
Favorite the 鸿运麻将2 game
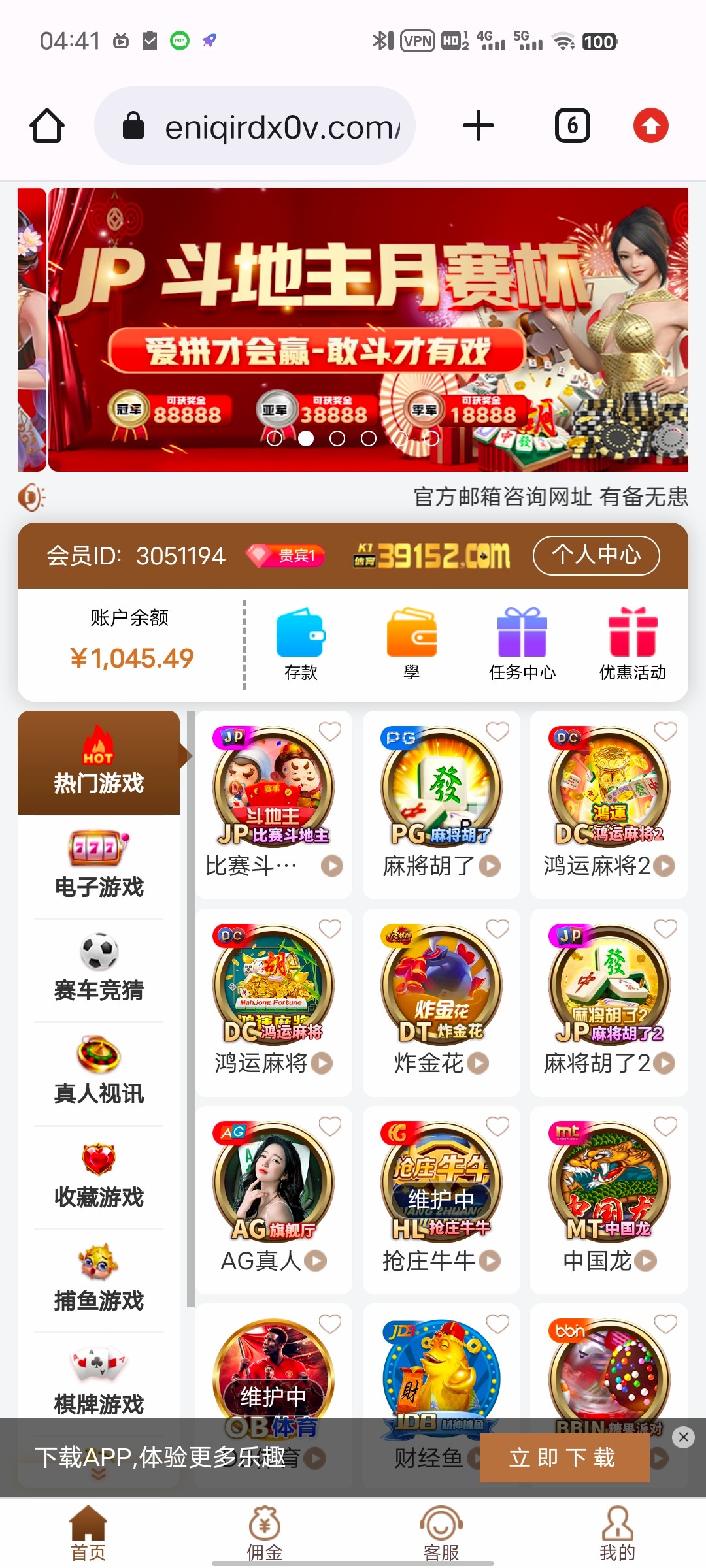coord(665,732)
